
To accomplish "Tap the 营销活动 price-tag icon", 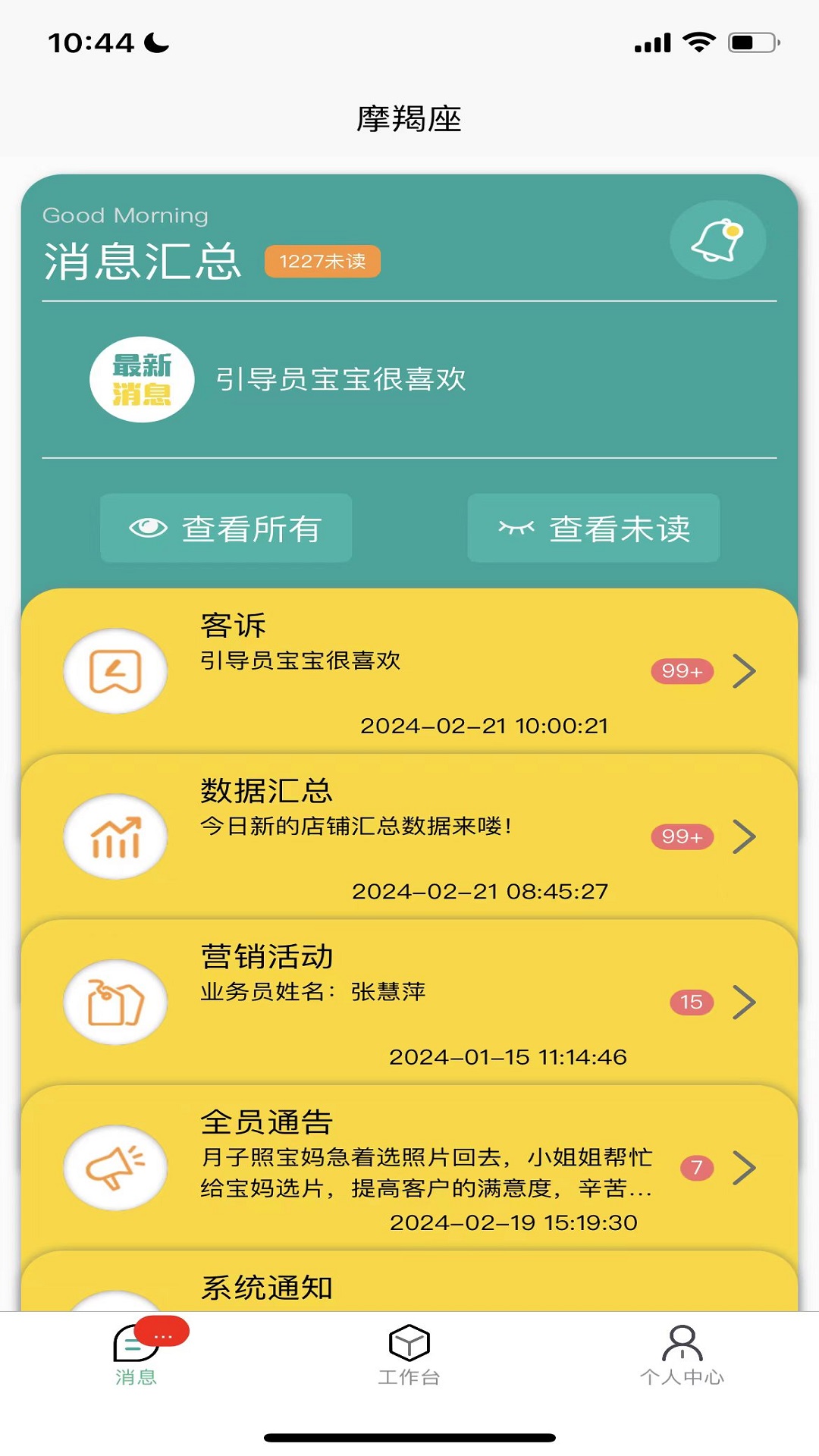I will click(x=115, y=1003).
